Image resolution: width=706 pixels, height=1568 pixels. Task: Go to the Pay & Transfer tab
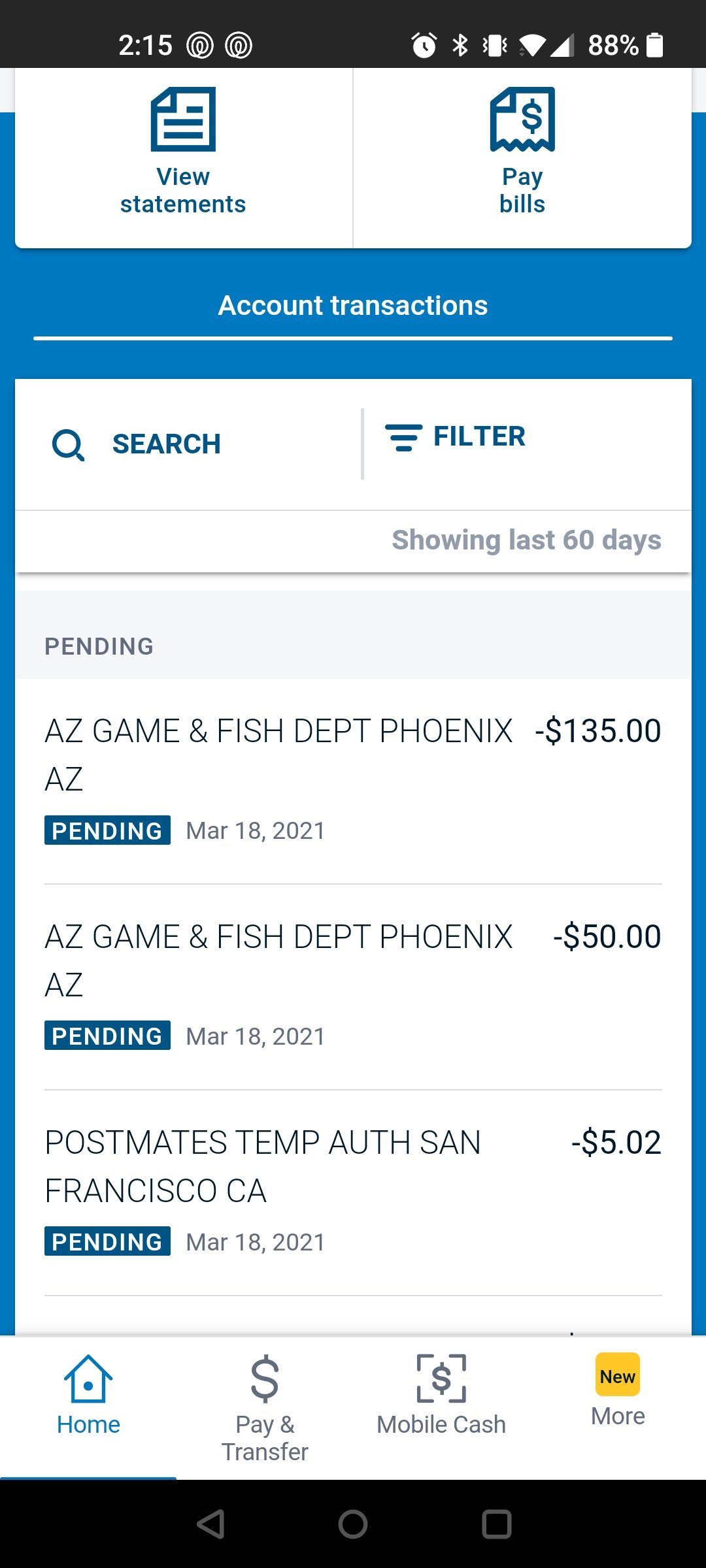(265, 1407)
